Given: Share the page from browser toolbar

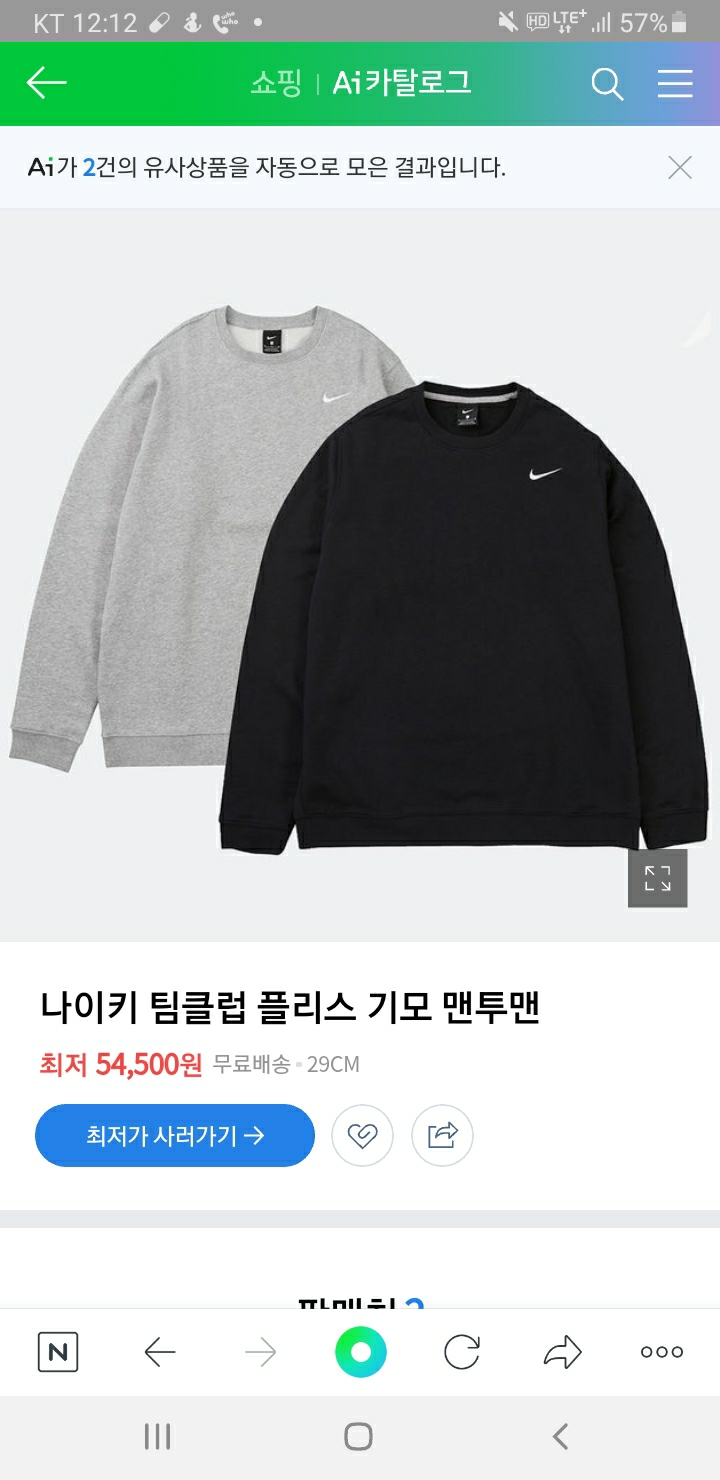Looking at the screenshot, I should [562, 1353].
